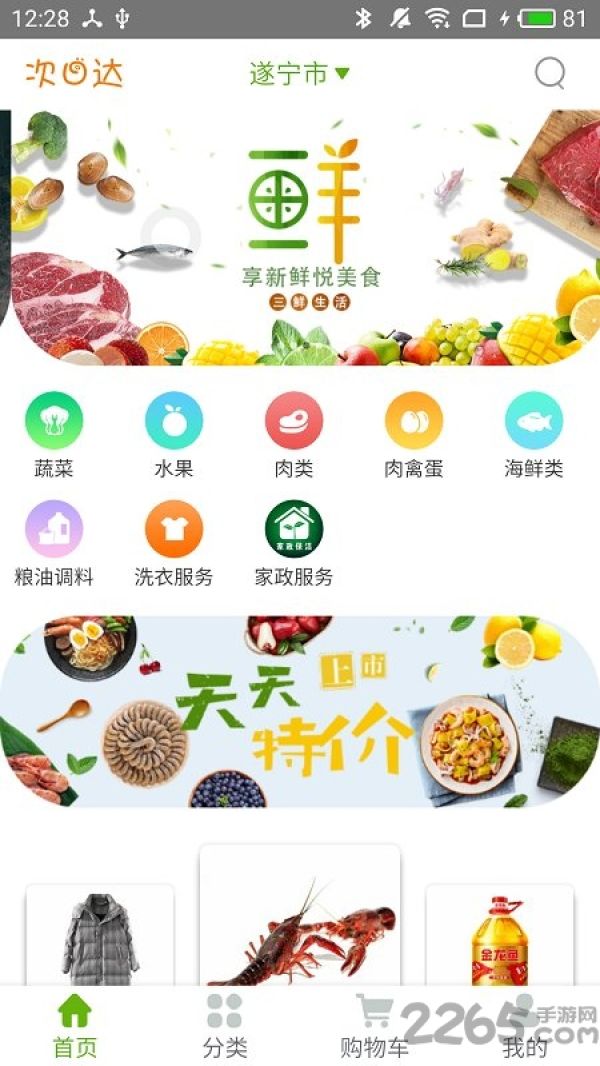Go to 肉禽蛋 category
Screen dimensions: 600x1066
pos(414,435)
